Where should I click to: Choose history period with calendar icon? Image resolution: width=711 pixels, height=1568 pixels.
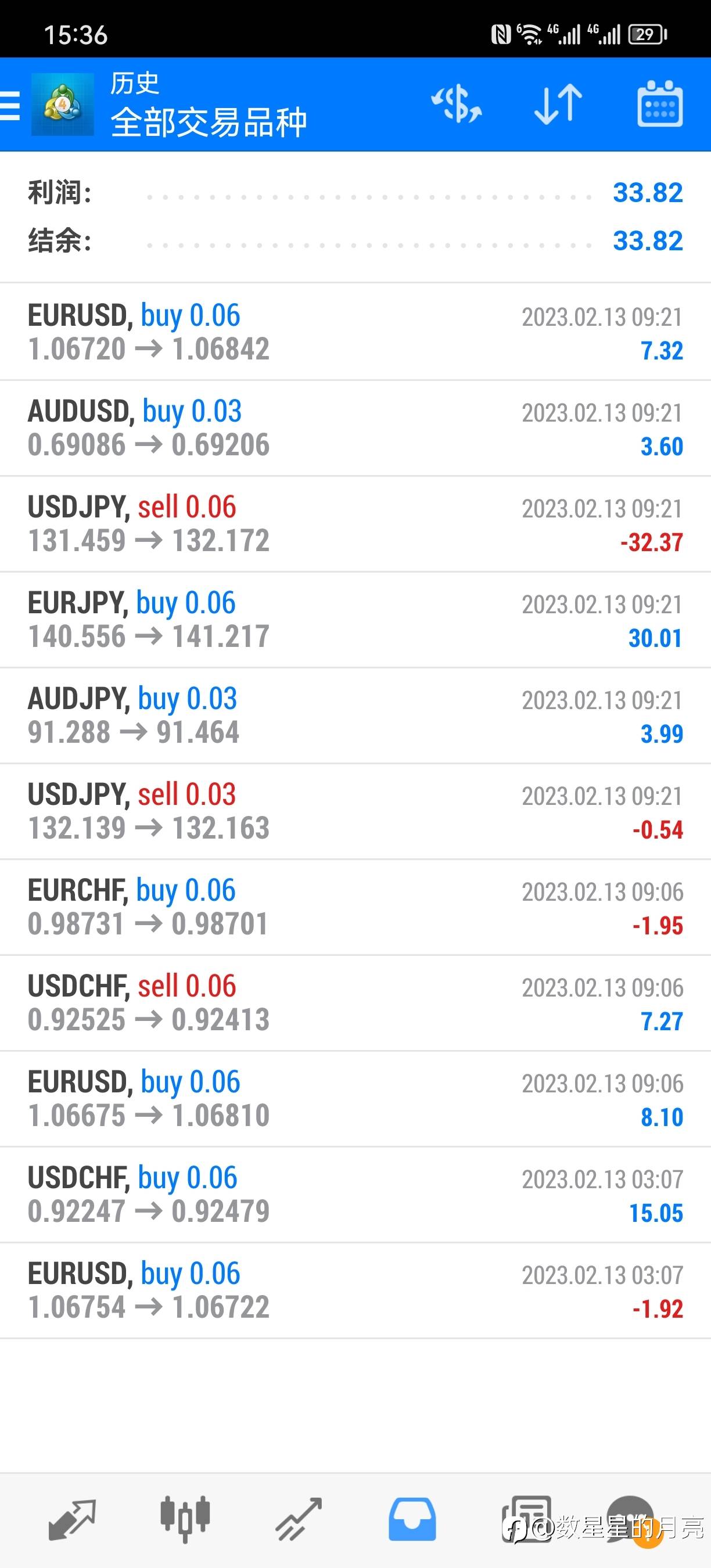660,104
